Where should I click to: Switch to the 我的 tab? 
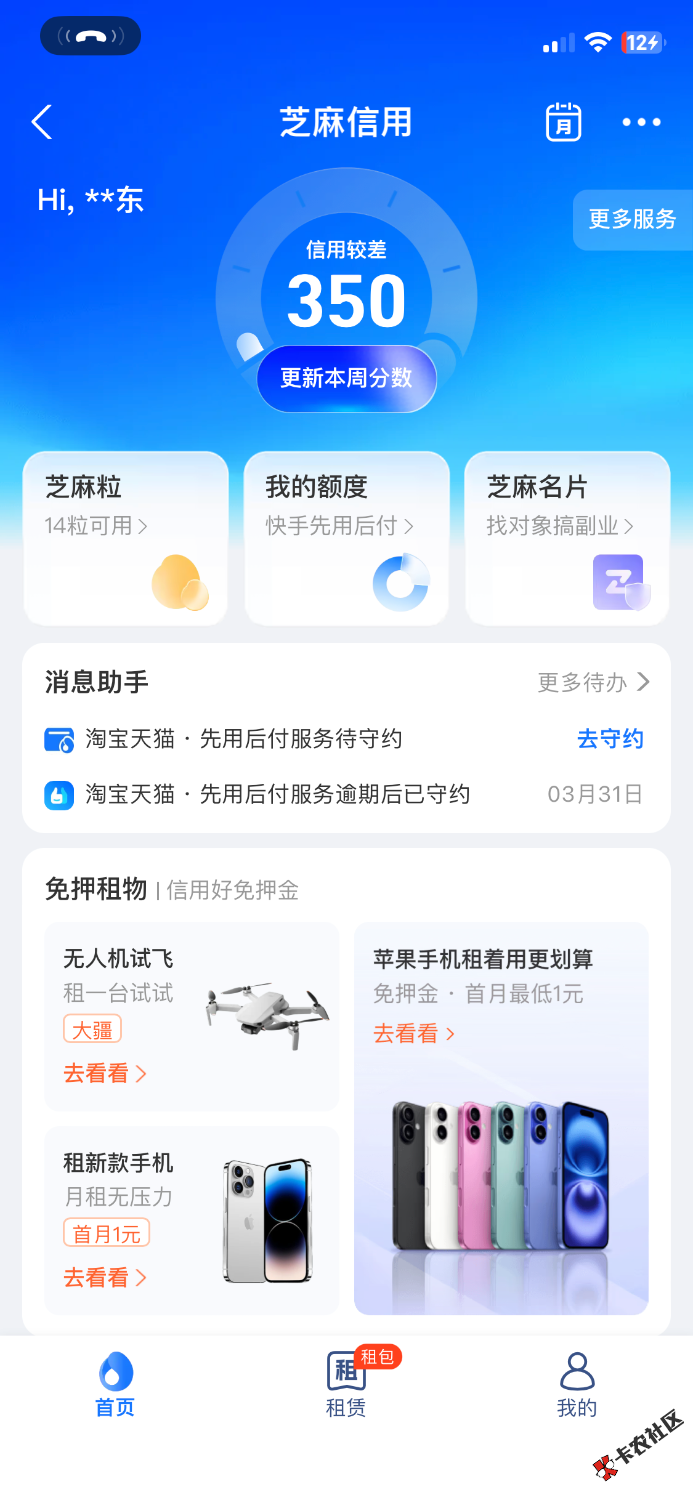pyautogui.click(x=576, y=1385)
